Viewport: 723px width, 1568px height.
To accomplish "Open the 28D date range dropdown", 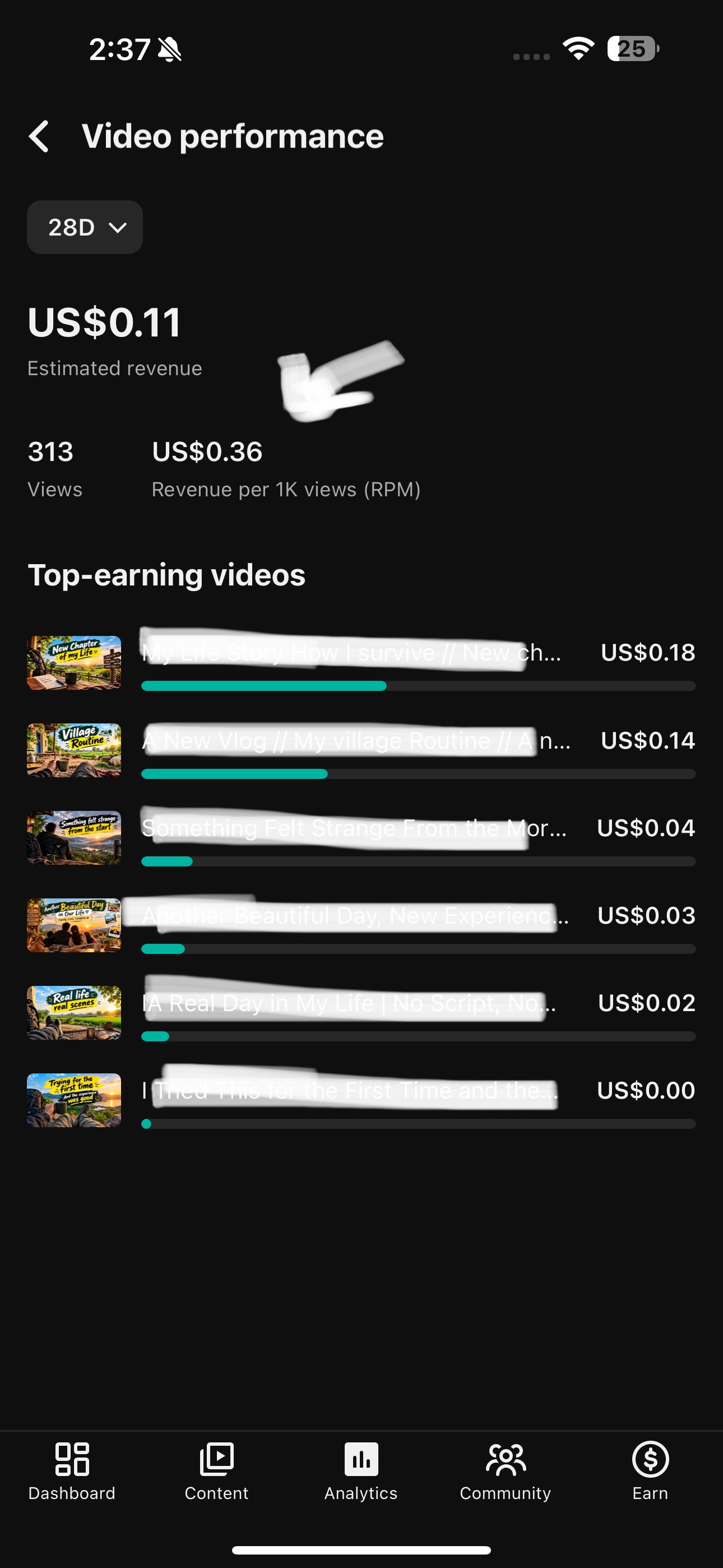I will click(x=85, y=227).
